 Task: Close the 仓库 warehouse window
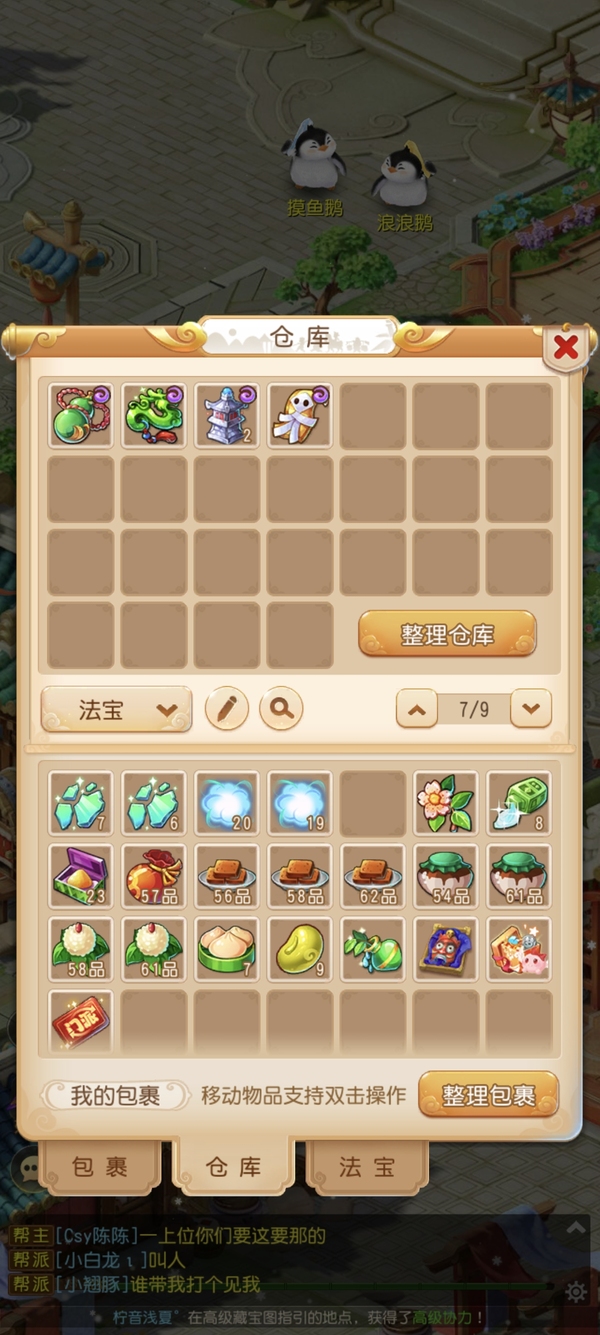(566, 348)
